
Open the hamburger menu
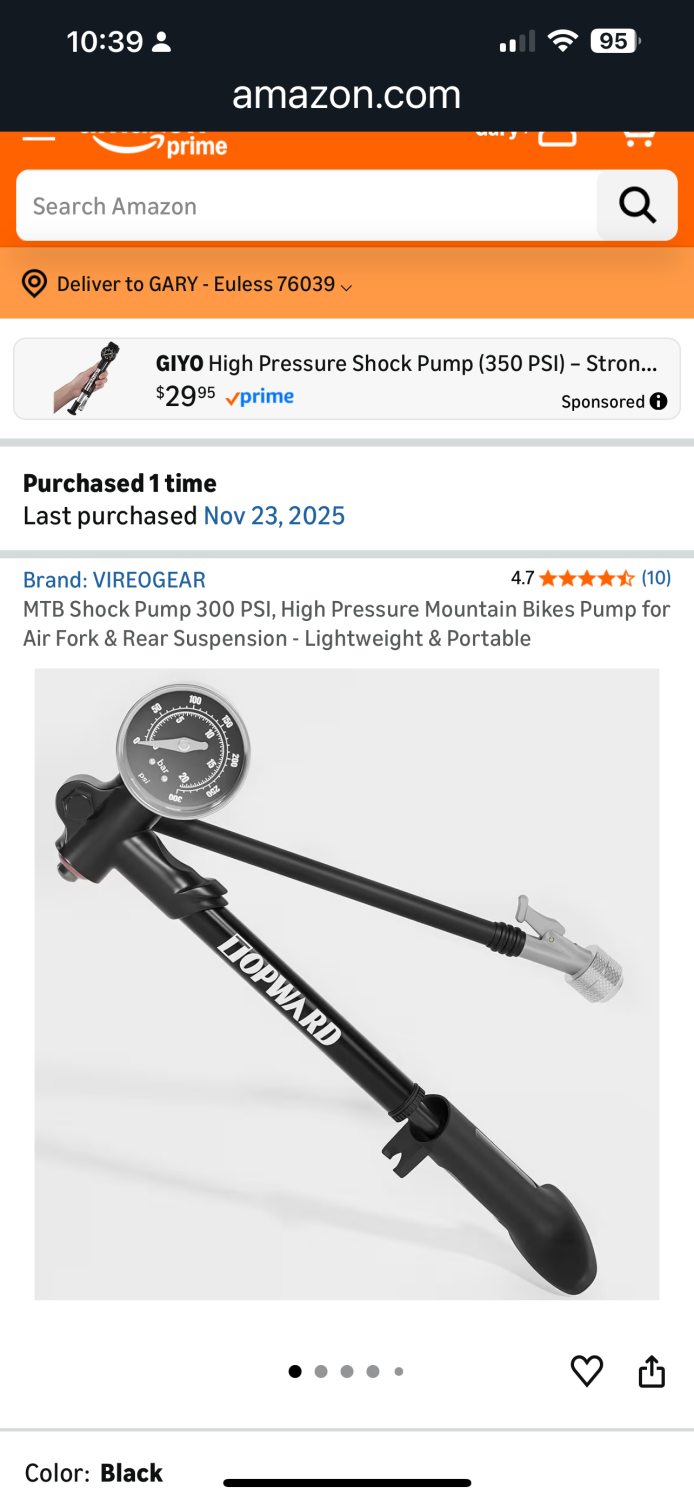coord(39,136)
